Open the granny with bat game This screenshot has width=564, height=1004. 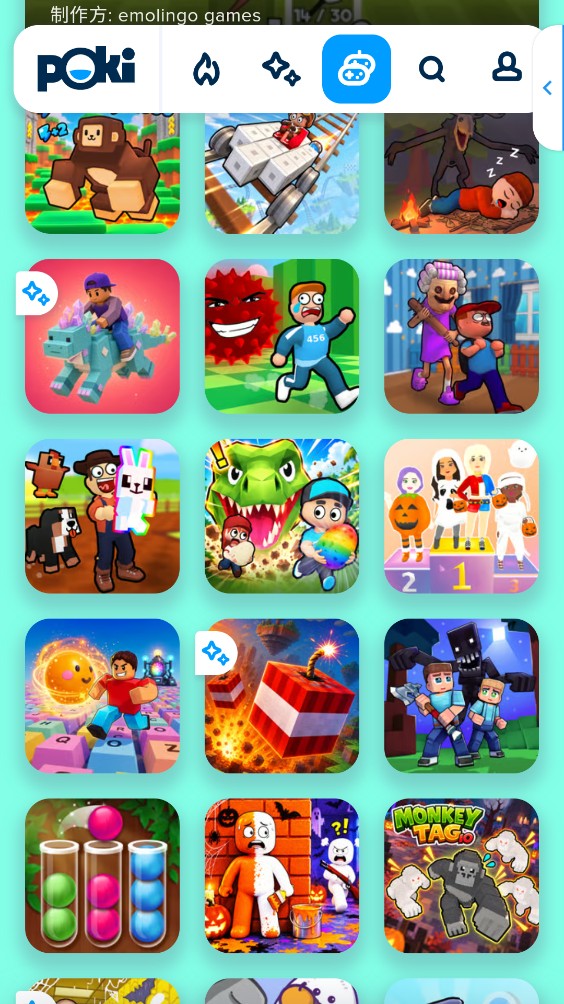coord(462,336)
